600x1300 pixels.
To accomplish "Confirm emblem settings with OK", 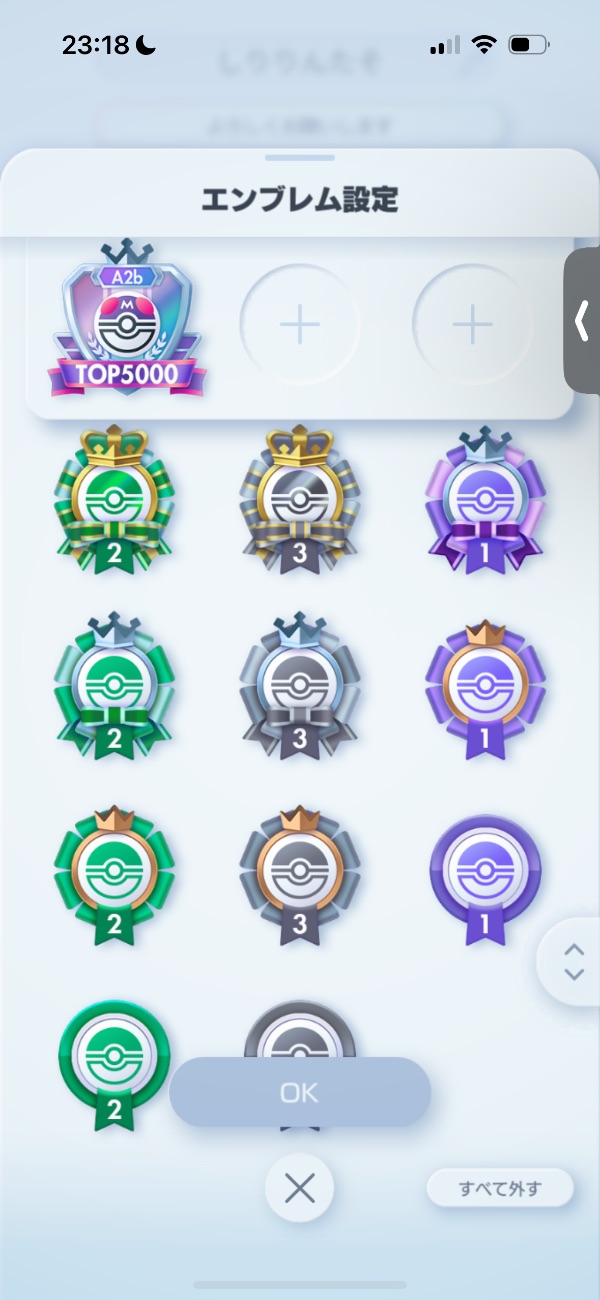I will pos(300,1093).
